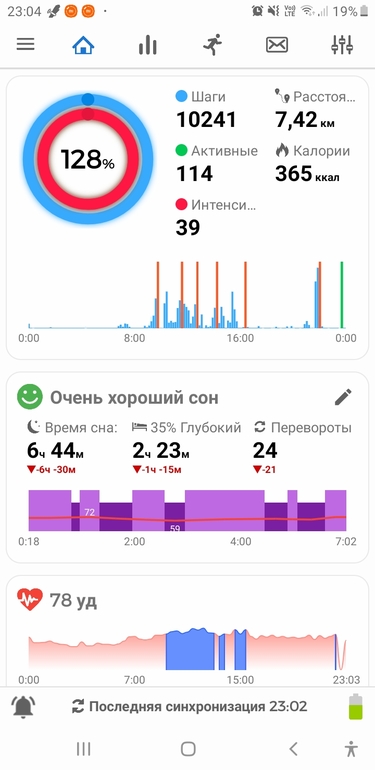The width and height of the screenshot is (375, 770).
Task: Open the Очень хороший сон sleep card
Action: point(187,467)
